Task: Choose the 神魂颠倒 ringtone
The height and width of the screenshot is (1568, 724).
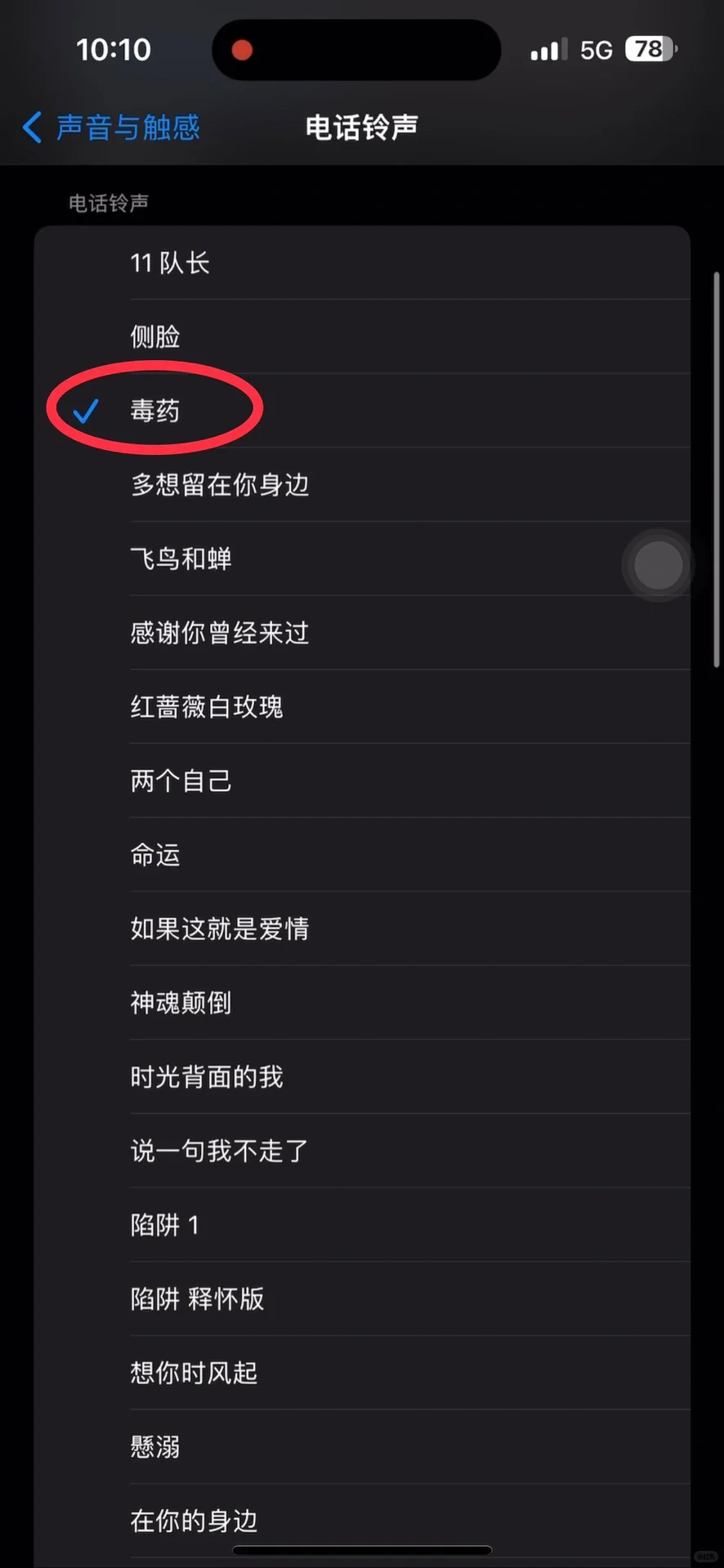Action: 181,1002
